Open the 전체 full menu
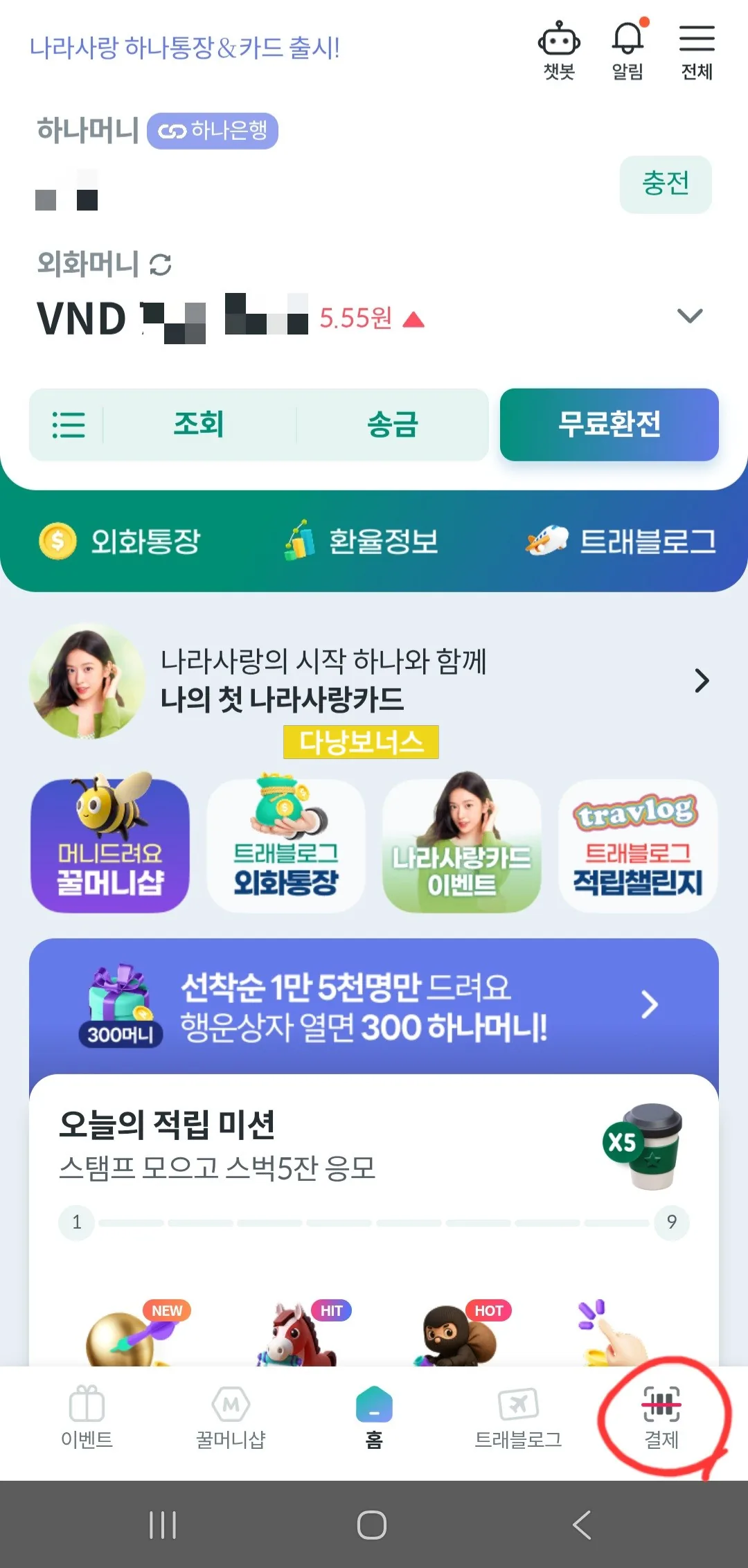Image resolution: width=748 pixels, height=1568 pixels. [x=697, y=51]
